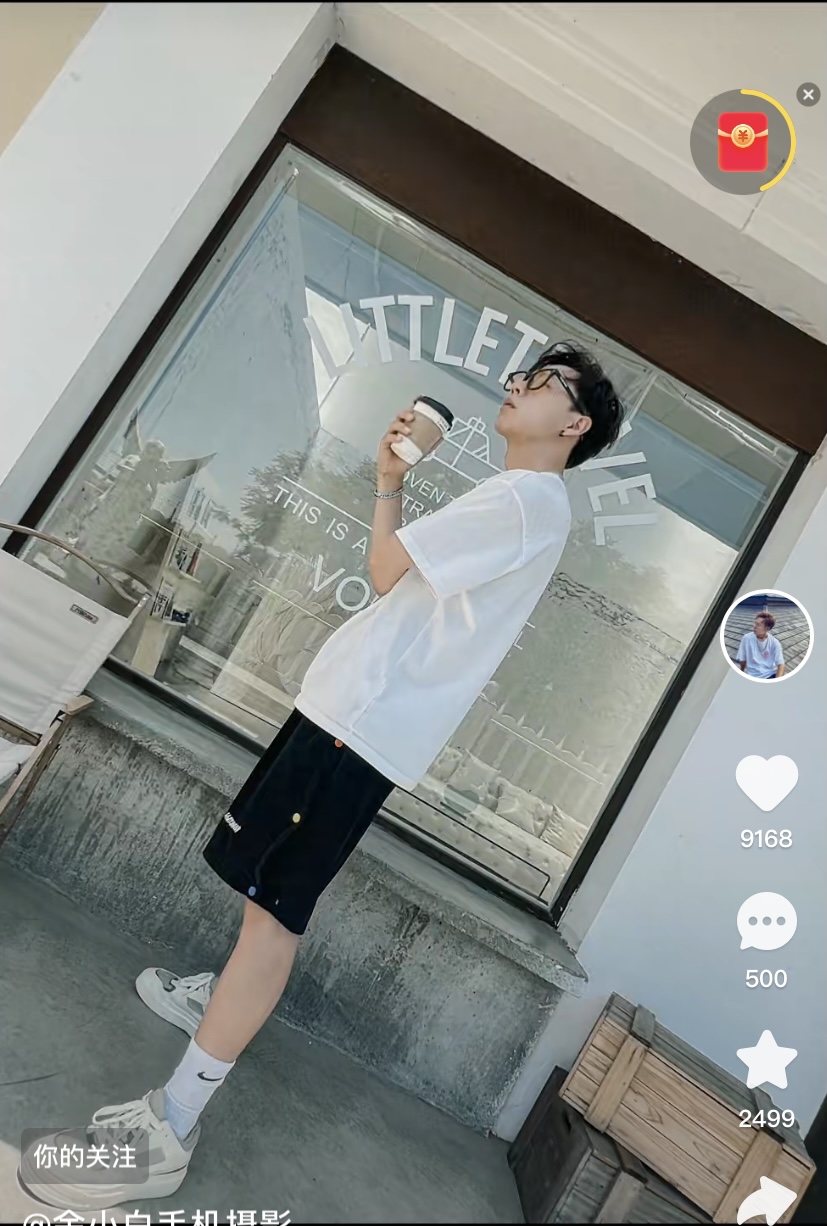This screenshot has height=1226, width=827.
Task: Save this video with the star
Action: point(766,1061)
